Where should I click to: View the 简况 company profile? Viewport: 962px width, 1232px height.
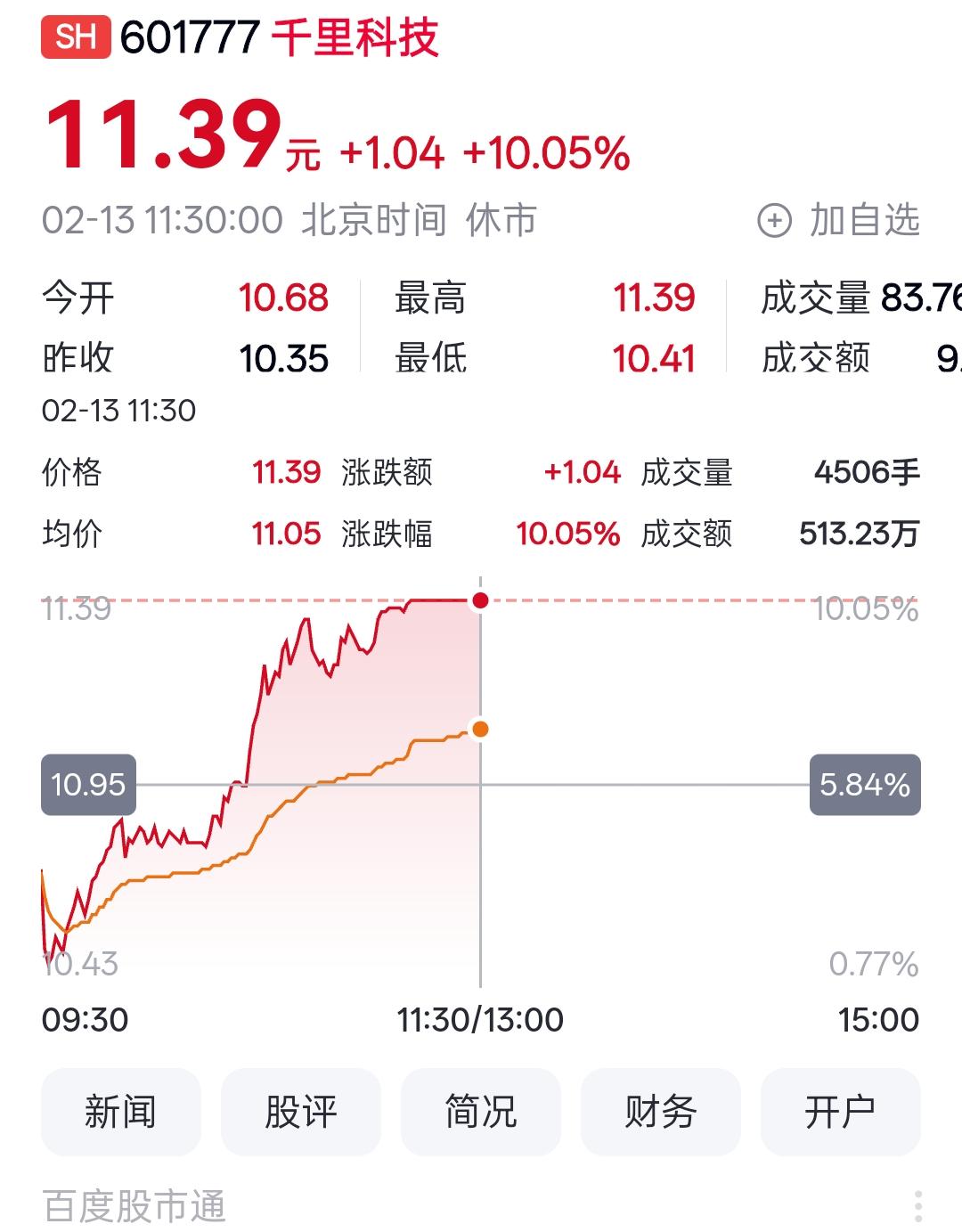click(x=481, y=1112)
